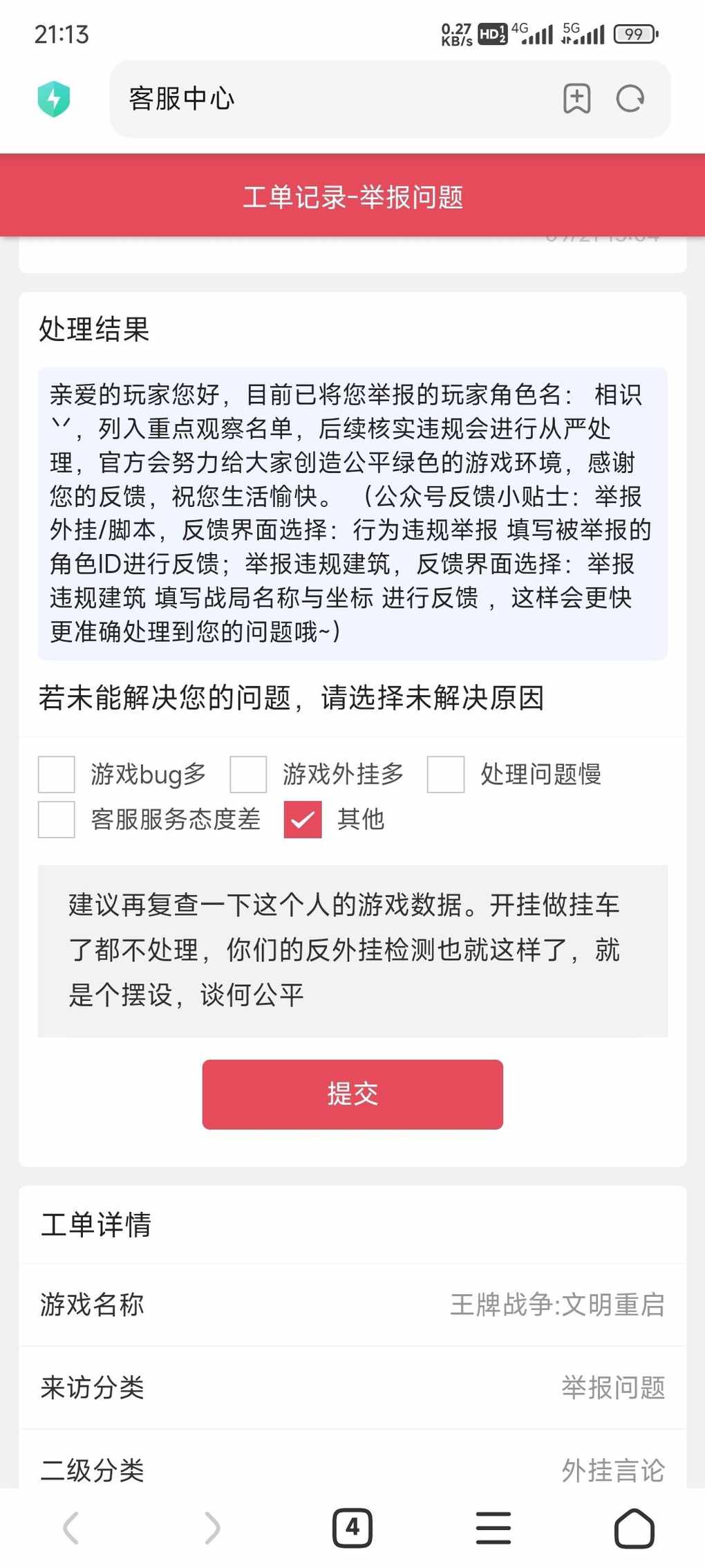Select the 游戏外挂多 checkbox
Image resolution: width=705 pixels, height=1568 pixels.
click(248, 774)
